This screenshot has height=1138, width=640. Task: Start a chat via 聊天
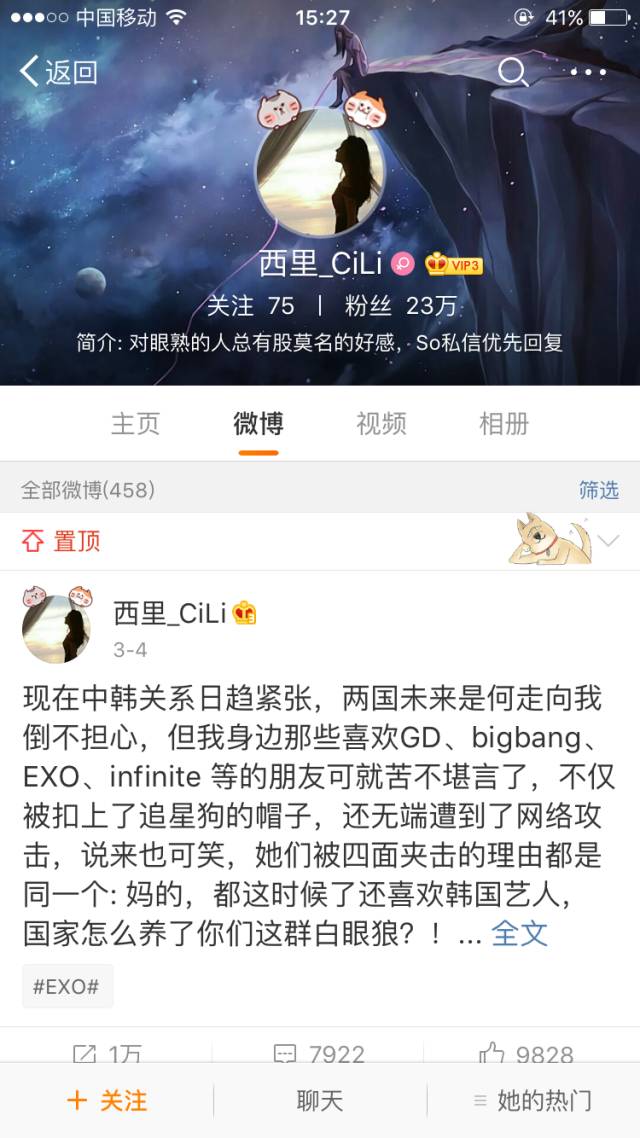click(320, 1101)
